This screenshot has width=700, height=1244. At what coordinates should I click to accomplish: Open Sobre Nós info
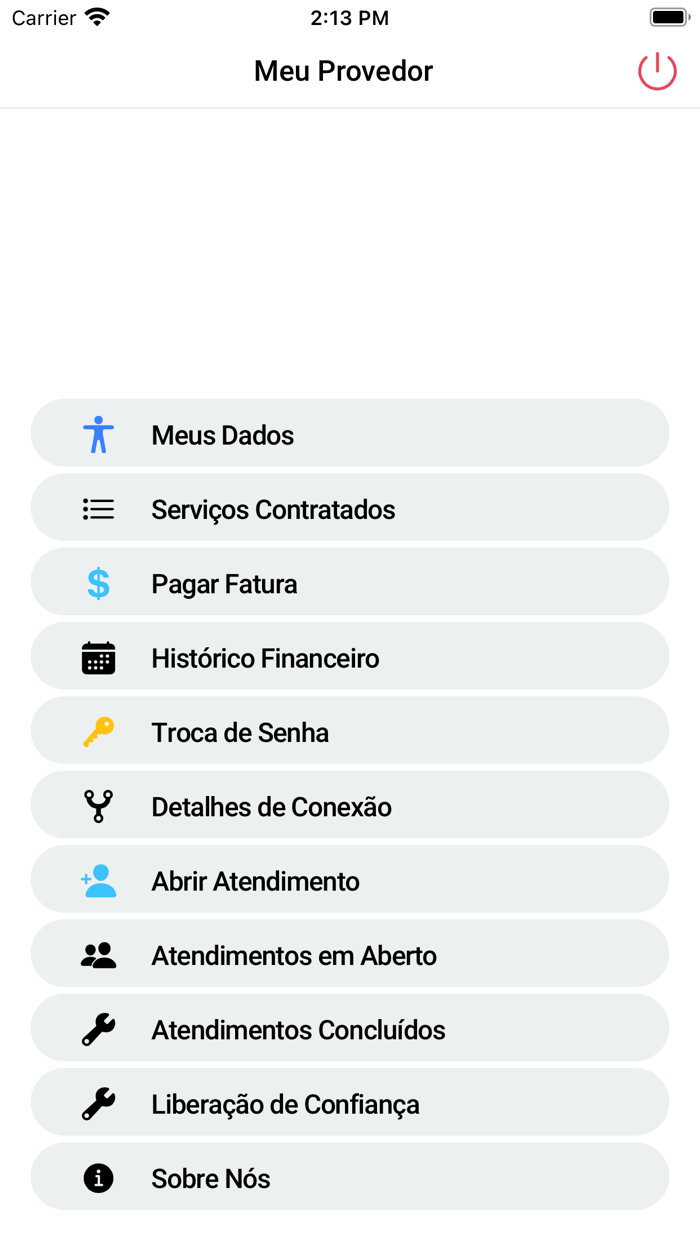(349, 1178)
